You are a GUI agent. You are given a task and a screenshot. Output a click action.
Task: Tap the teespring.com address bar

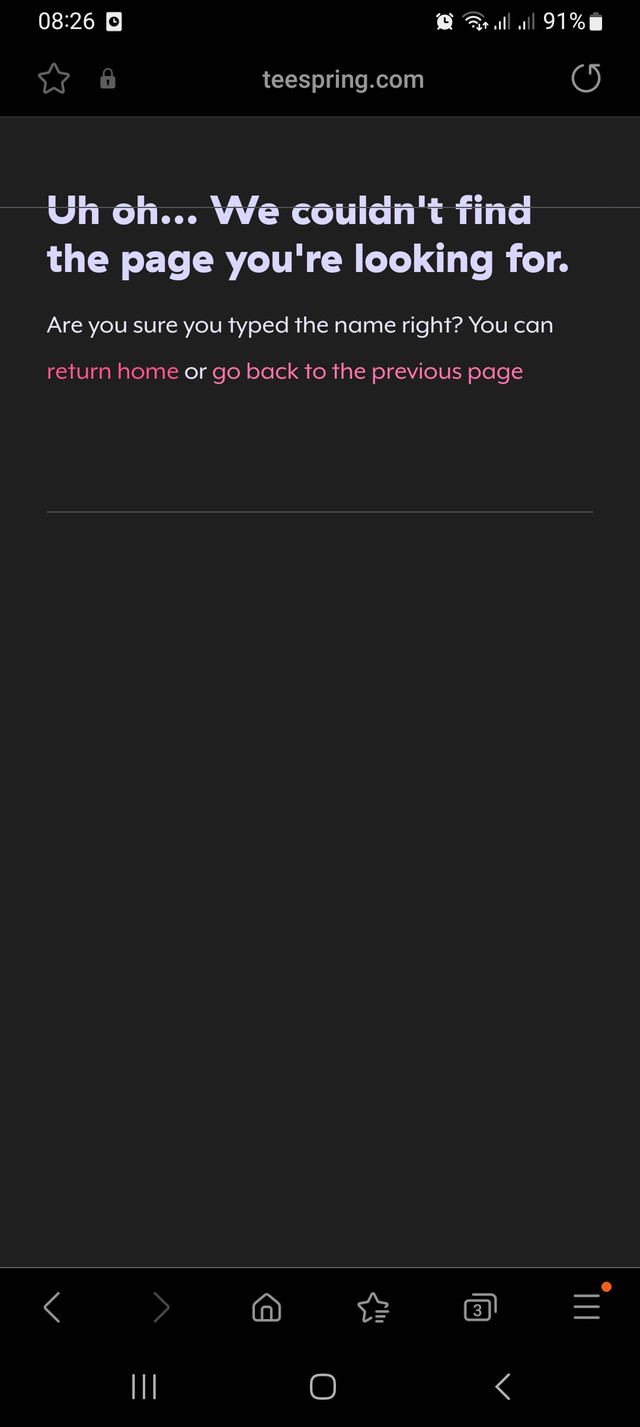[343, 80]
